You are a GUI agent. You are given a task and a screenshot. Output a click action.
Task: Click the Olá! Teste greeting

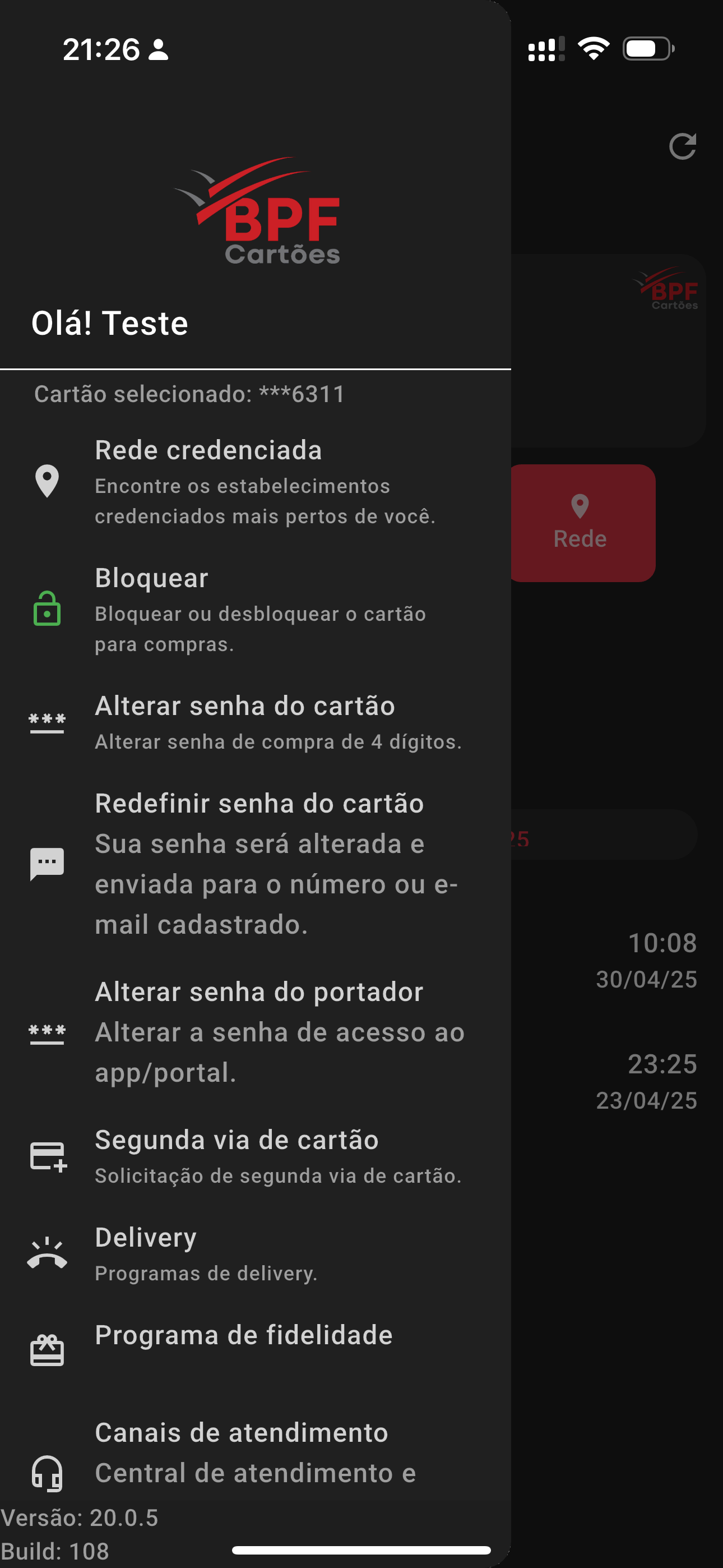point(110,322)
